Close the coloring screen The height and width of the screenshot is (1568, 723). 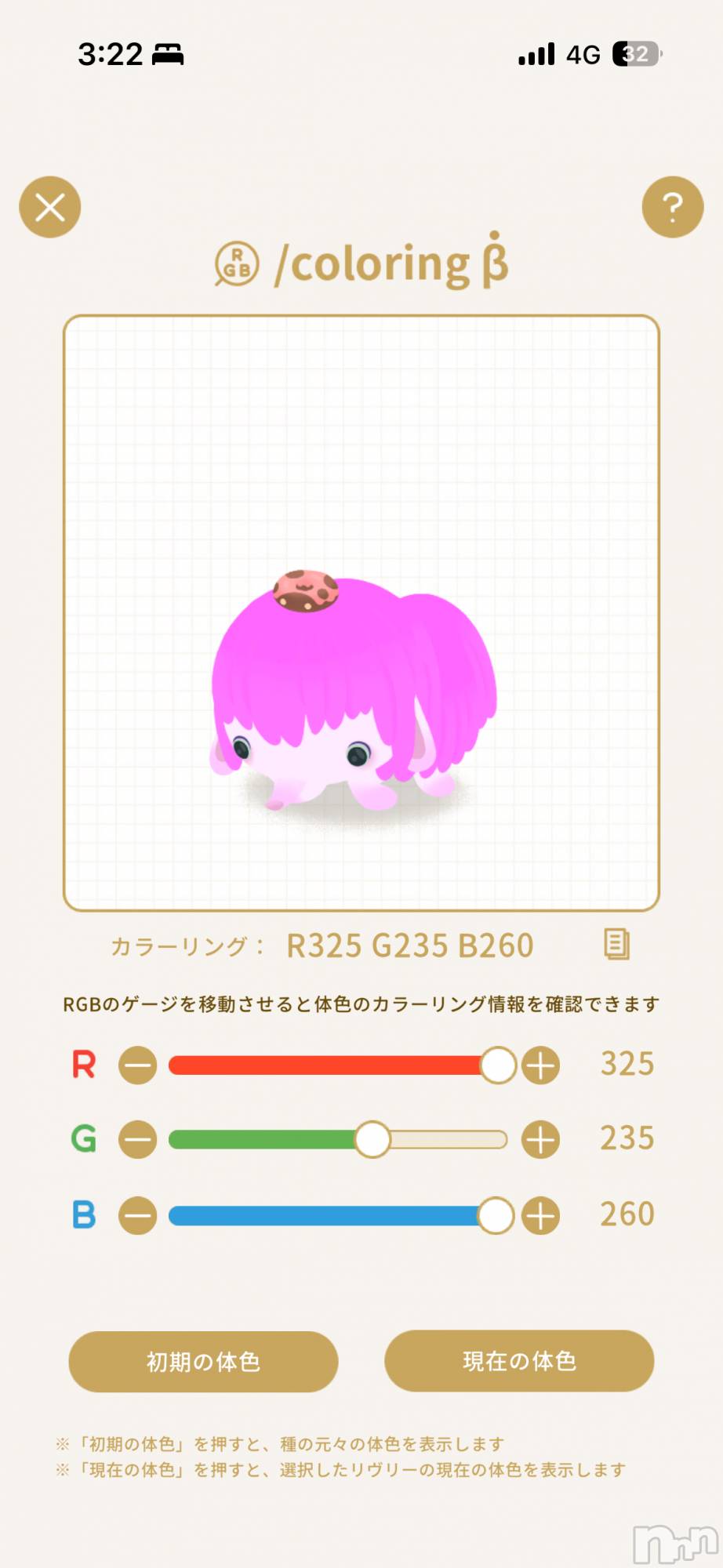point(50,207)
